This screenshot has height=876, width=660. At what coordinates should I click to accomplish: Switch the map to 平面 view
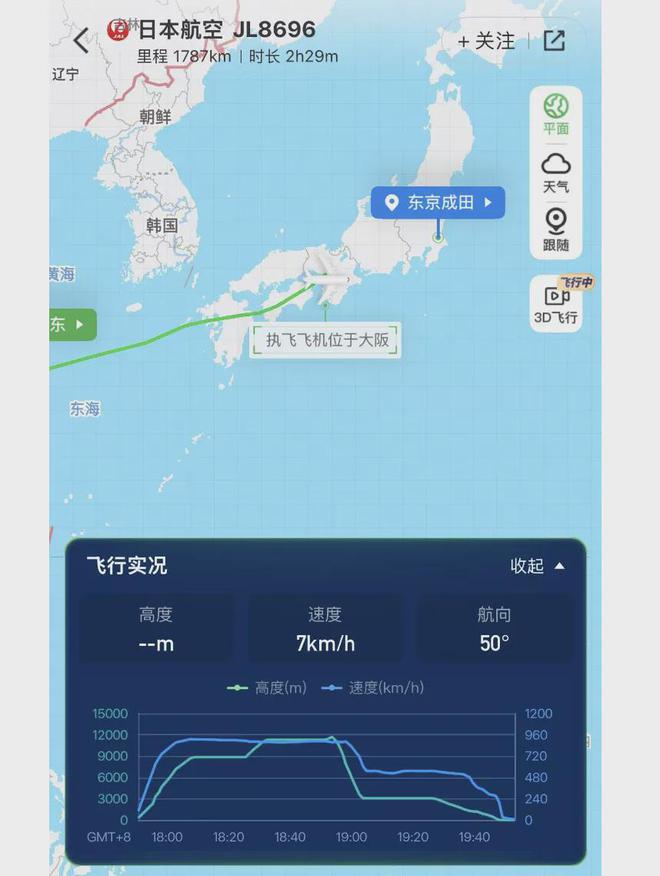[x=556, y=114]
